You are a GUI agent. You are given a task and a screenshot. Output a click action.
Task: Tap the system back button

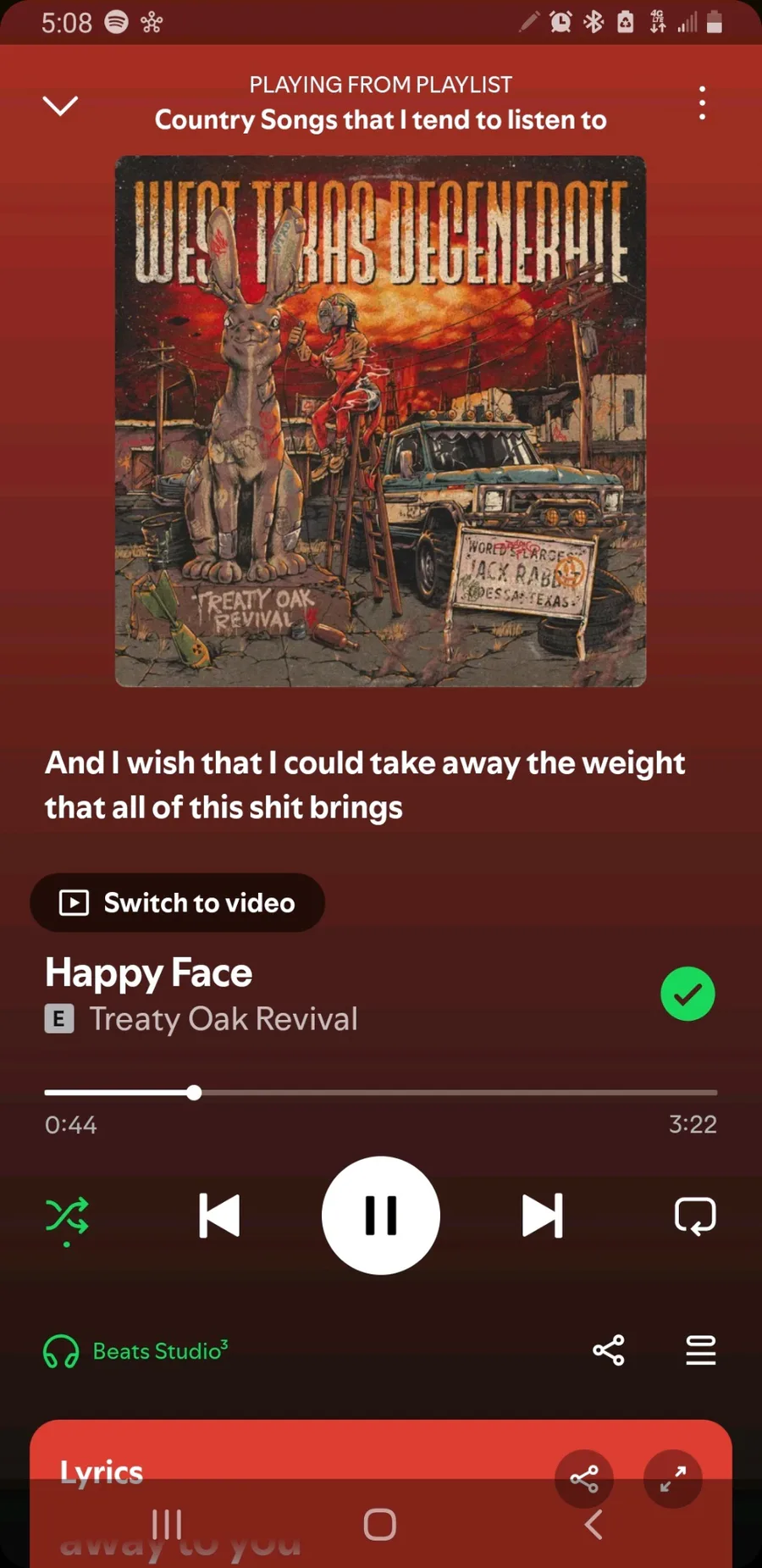(x=594, y=1525)
